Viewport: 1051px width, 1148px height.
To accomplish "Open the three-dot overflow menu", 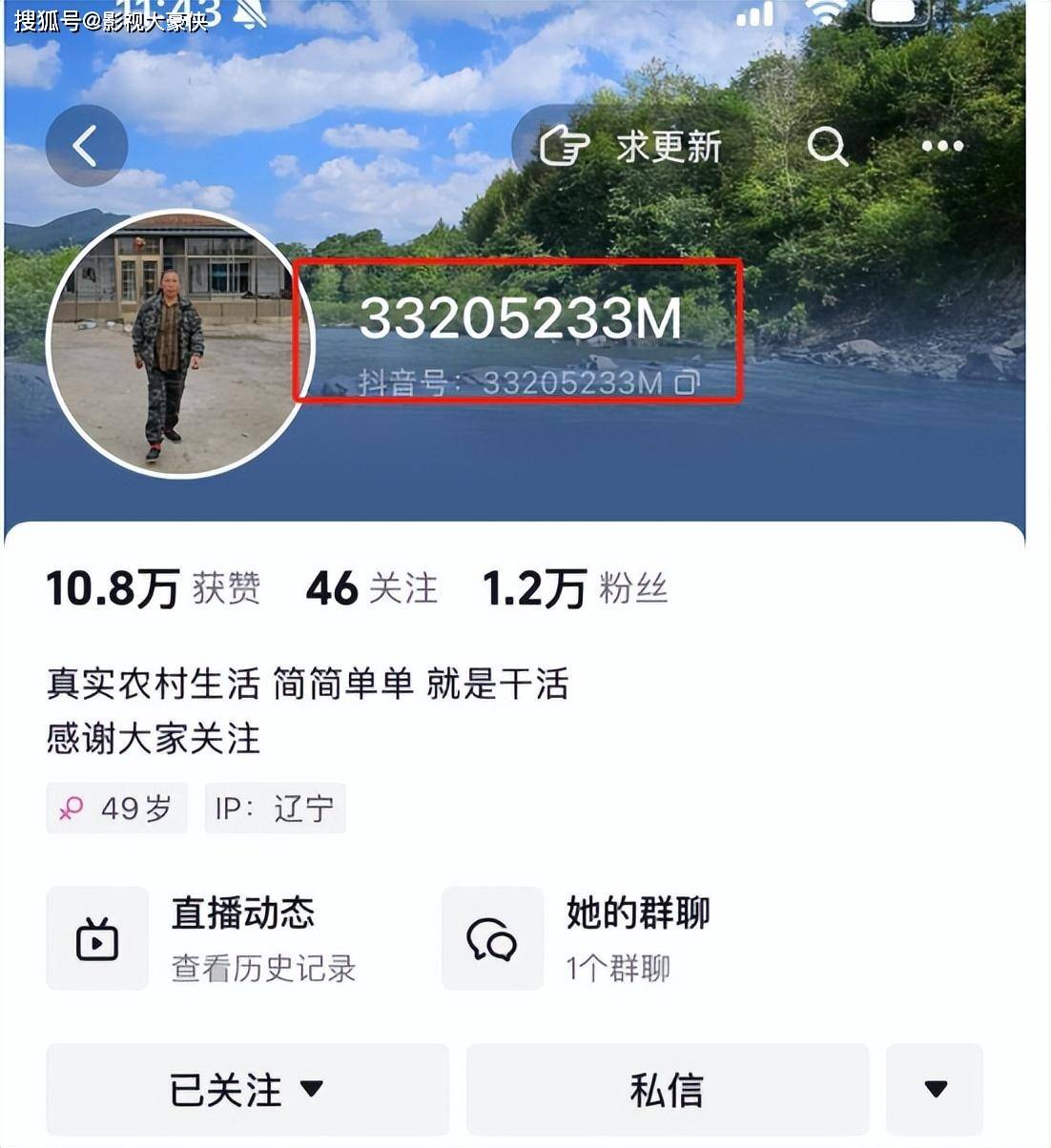I will click(941, 147).
